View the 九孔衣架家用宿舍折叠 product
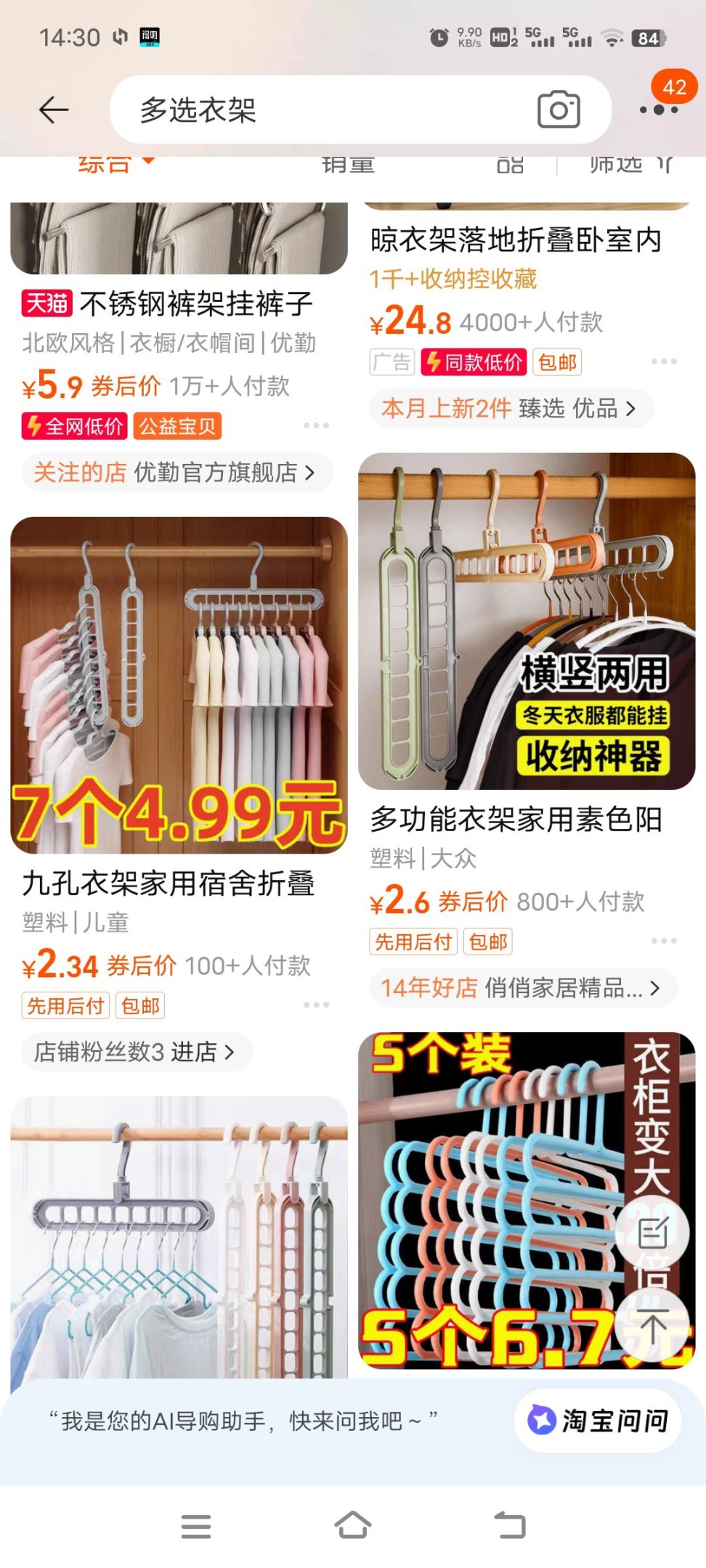This screenshot has width=706, height=1568. [x=169, y=883]
